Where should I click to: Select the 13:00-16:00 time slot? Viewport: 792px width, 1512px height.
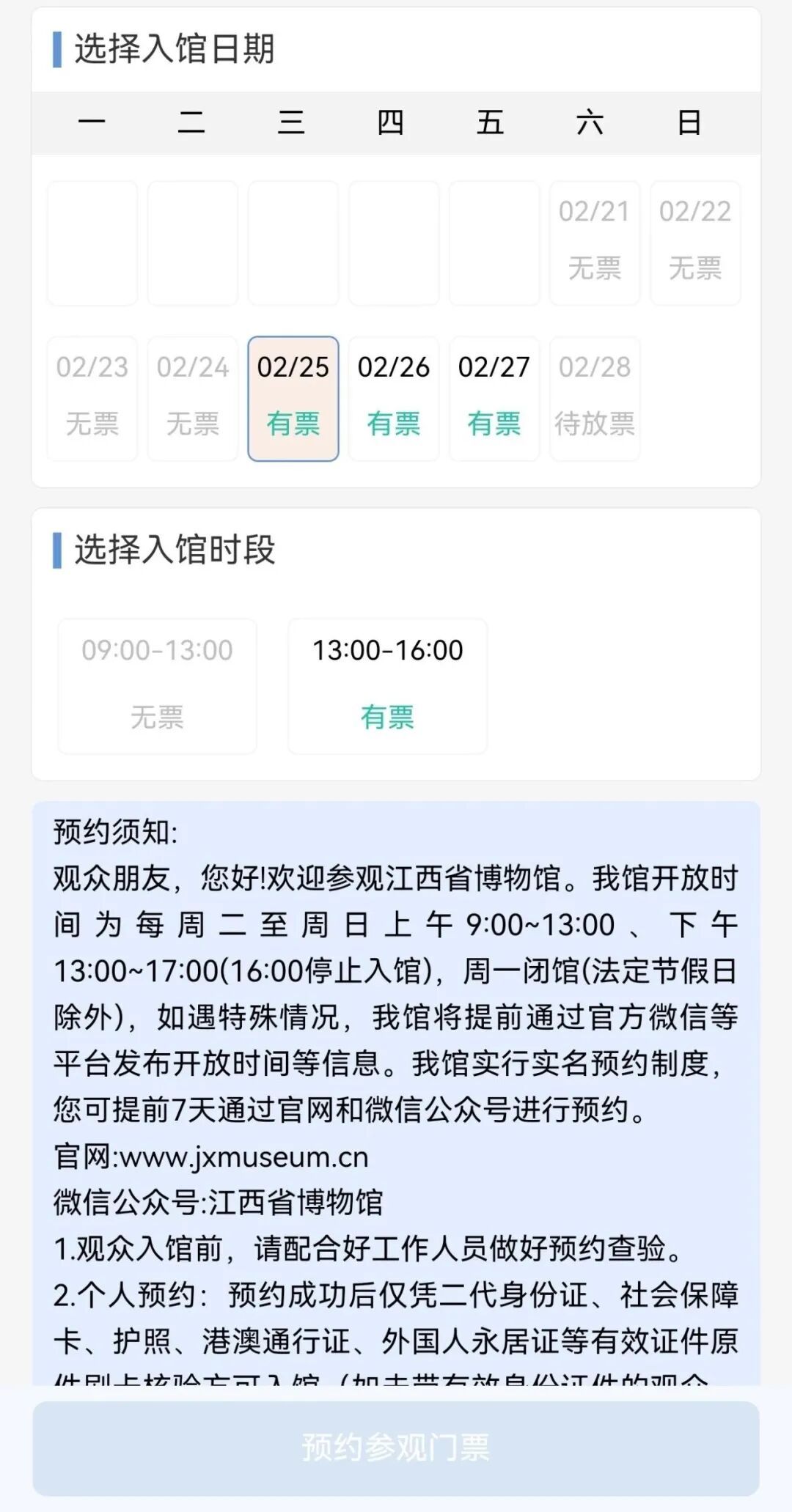tap(389, 685)
